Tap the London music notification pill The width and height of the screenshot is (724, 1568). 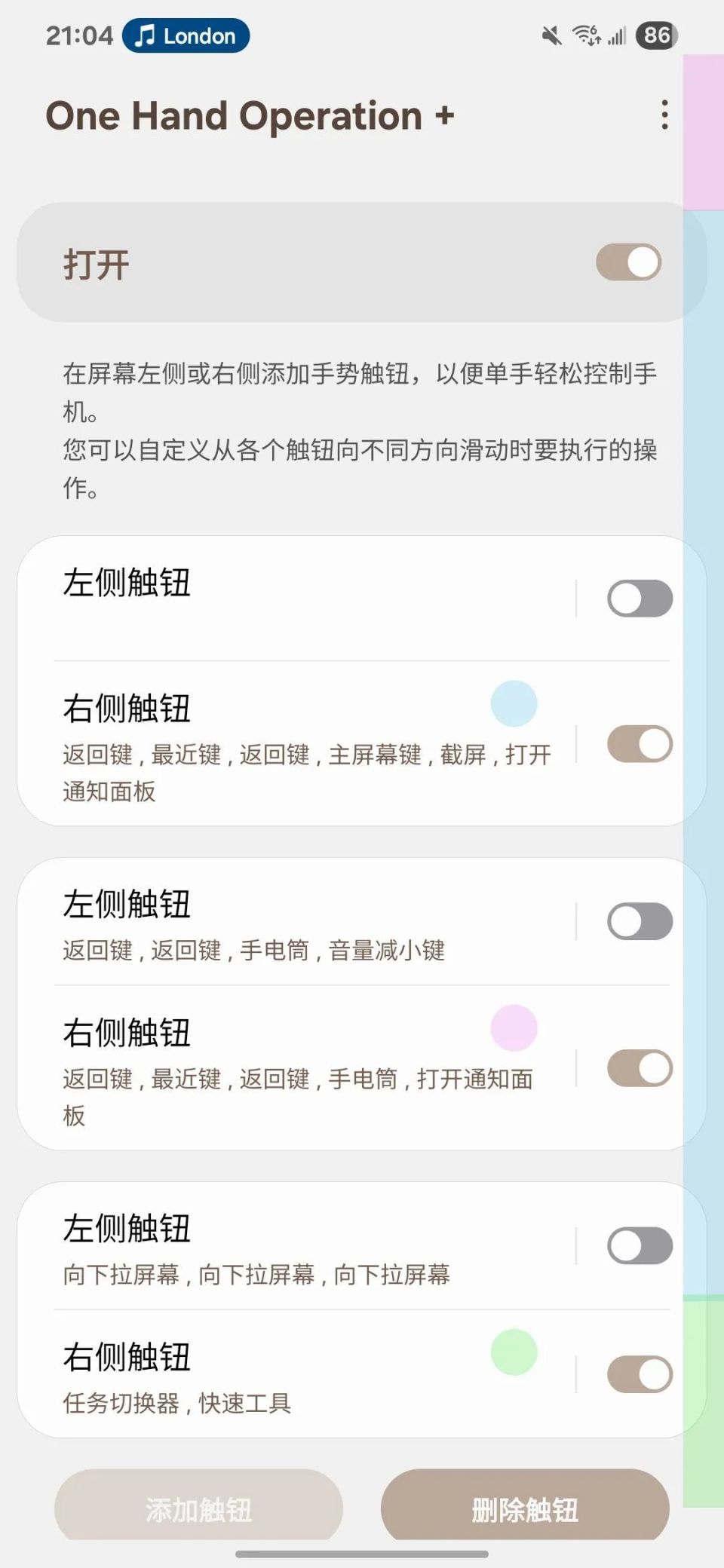click(x=185, y=35)
